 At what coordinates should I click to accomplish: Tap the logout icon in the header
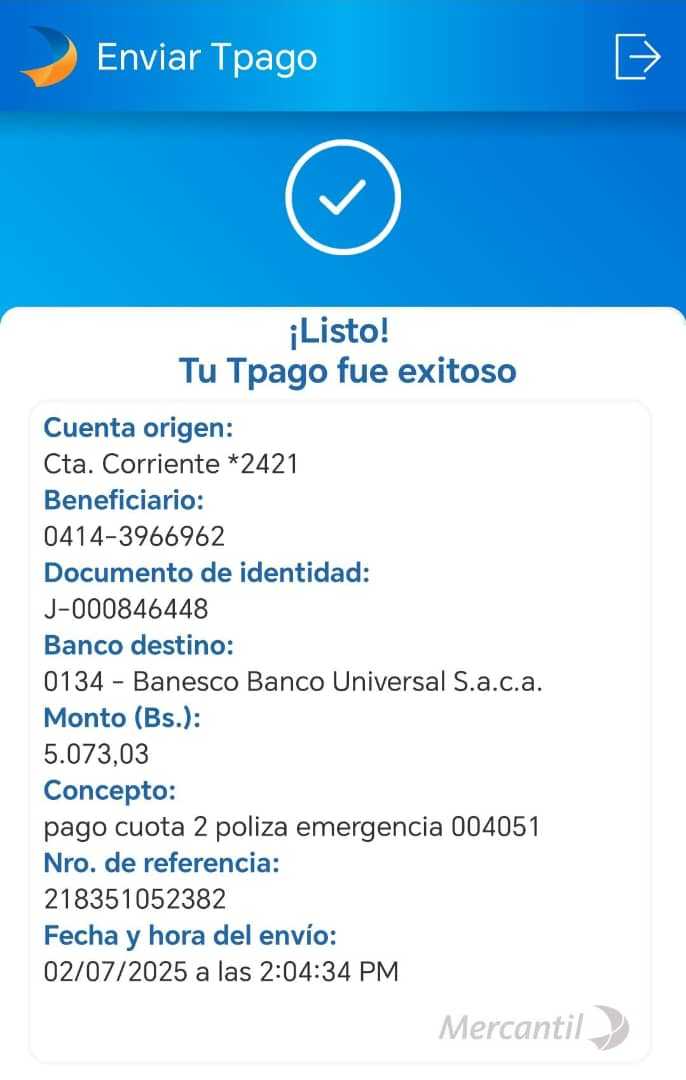click(637, 56)
